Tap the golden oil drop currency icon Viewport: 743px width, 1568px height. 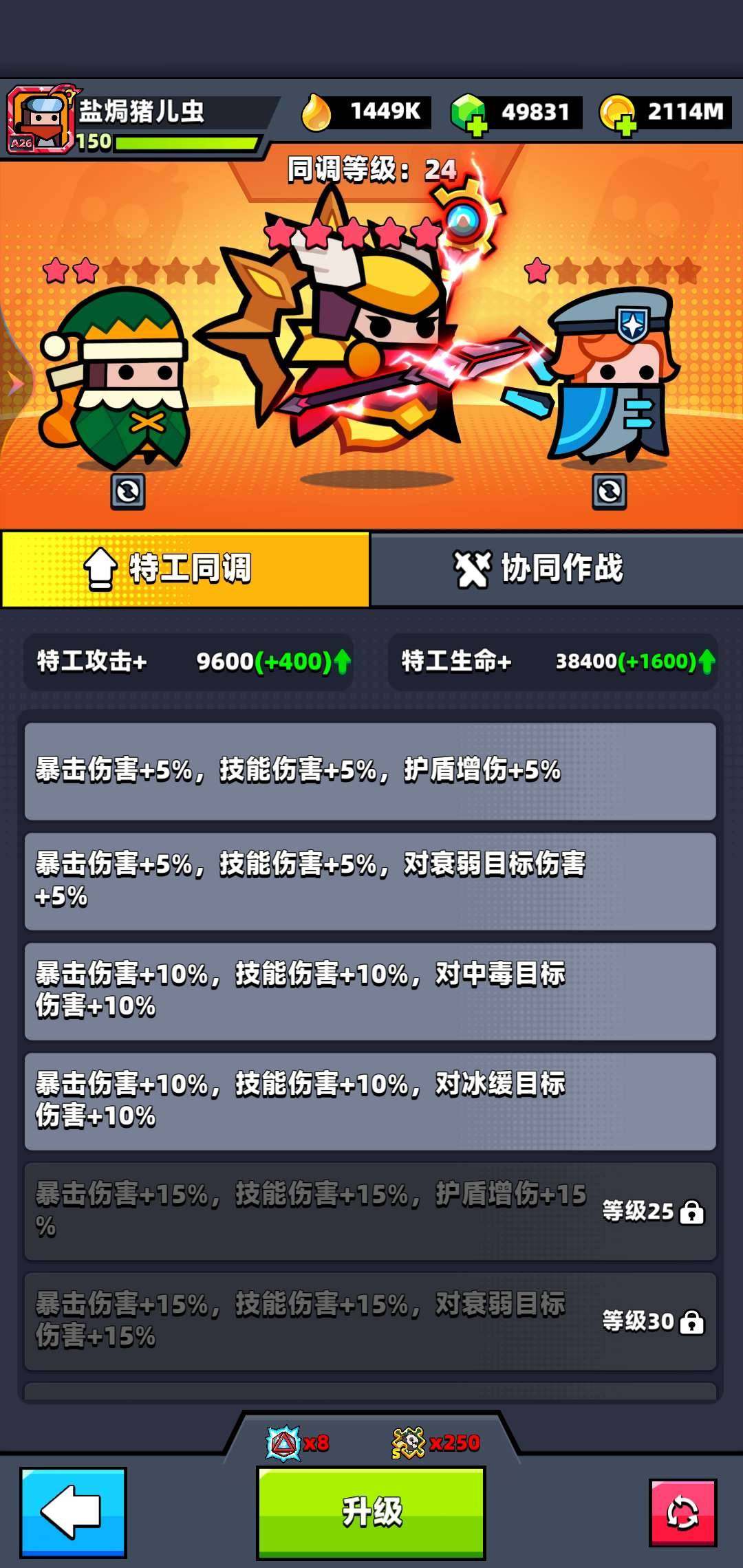316,110
